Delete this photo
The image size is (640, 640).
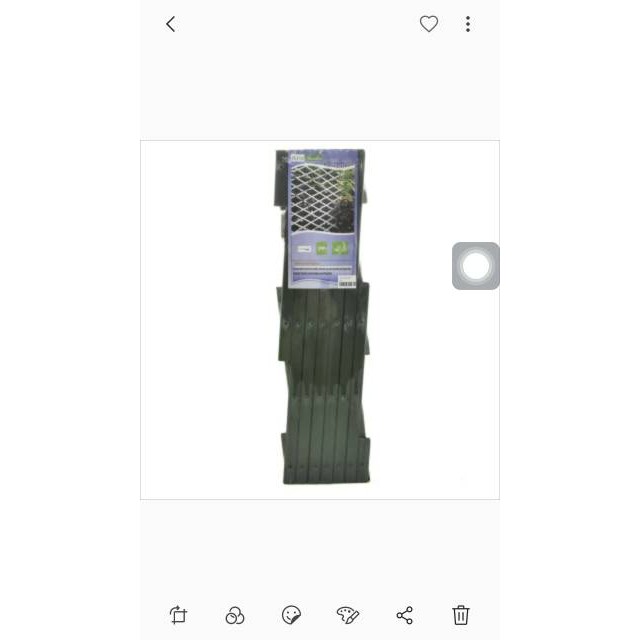pos(460,615)
